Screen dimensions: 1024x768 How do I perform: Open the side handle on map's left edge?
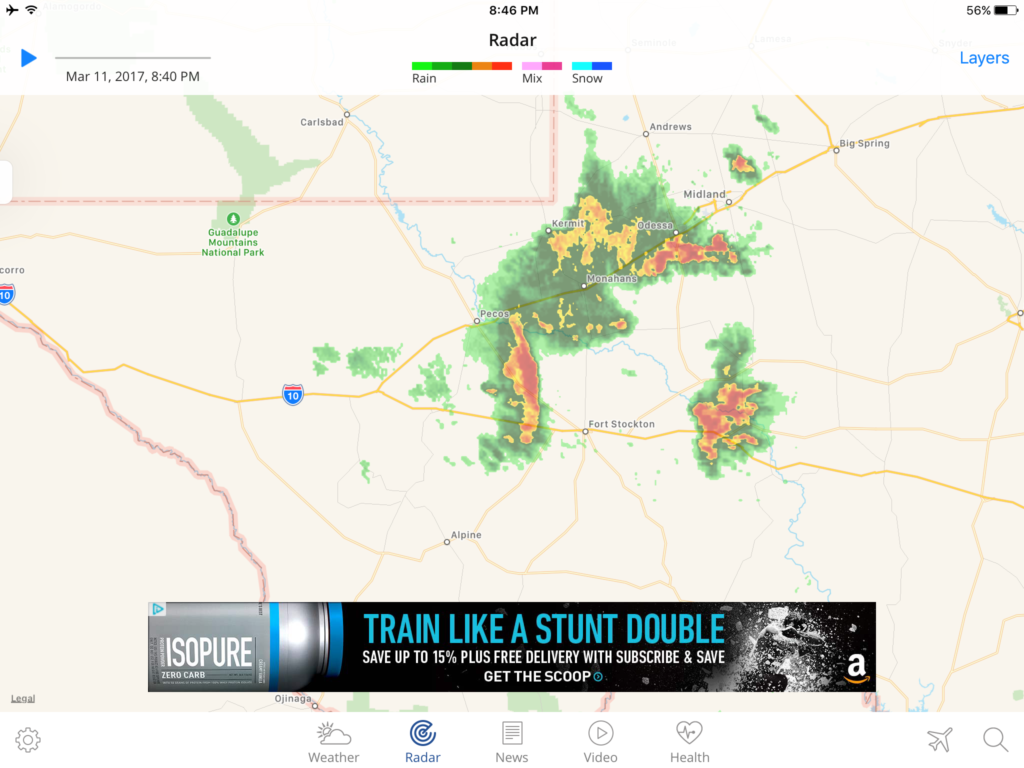5,183
